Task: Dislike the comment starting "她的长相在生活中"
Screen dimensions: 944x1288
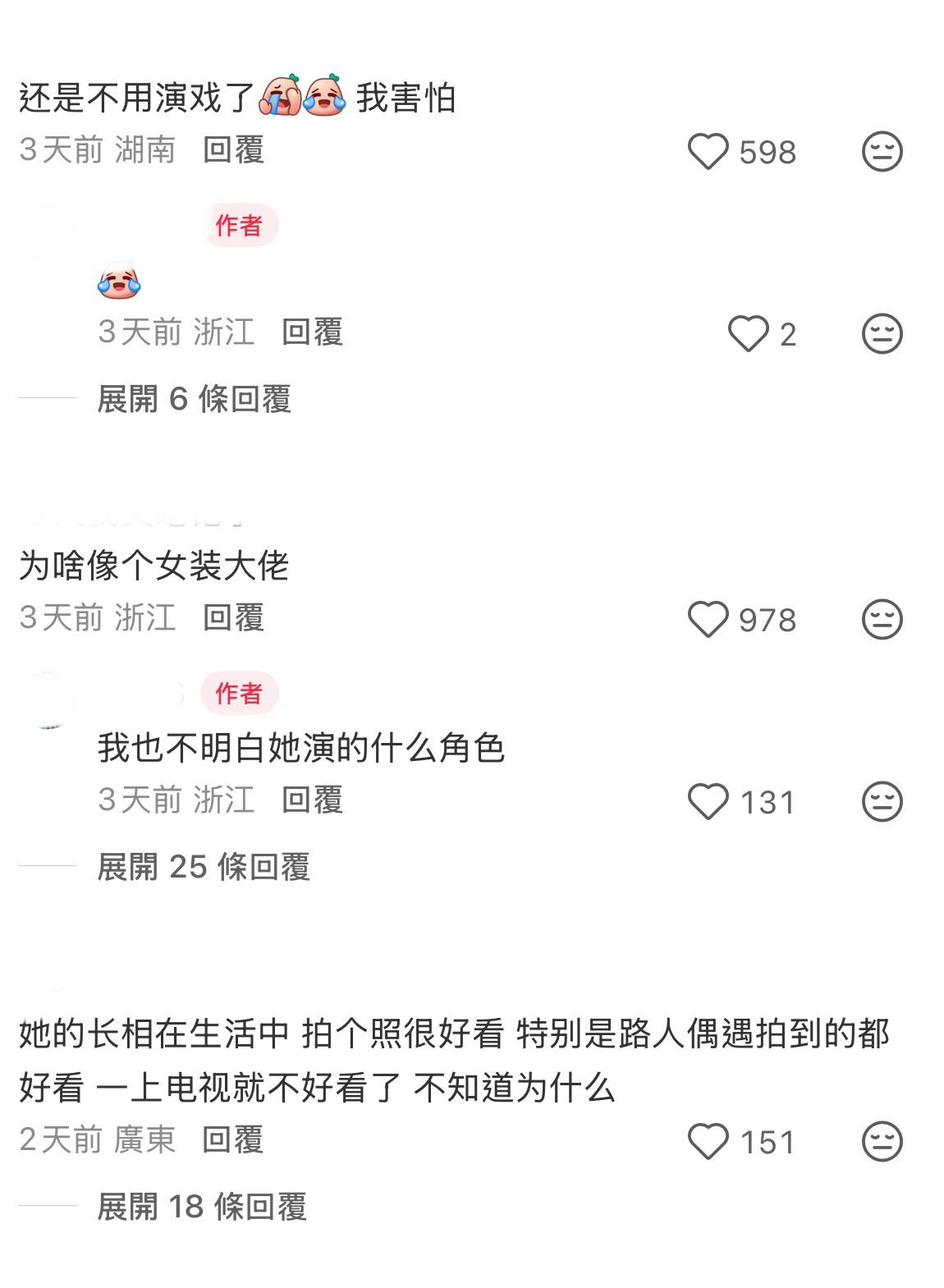Action: pyautogui.click(x=882, y=1142)
